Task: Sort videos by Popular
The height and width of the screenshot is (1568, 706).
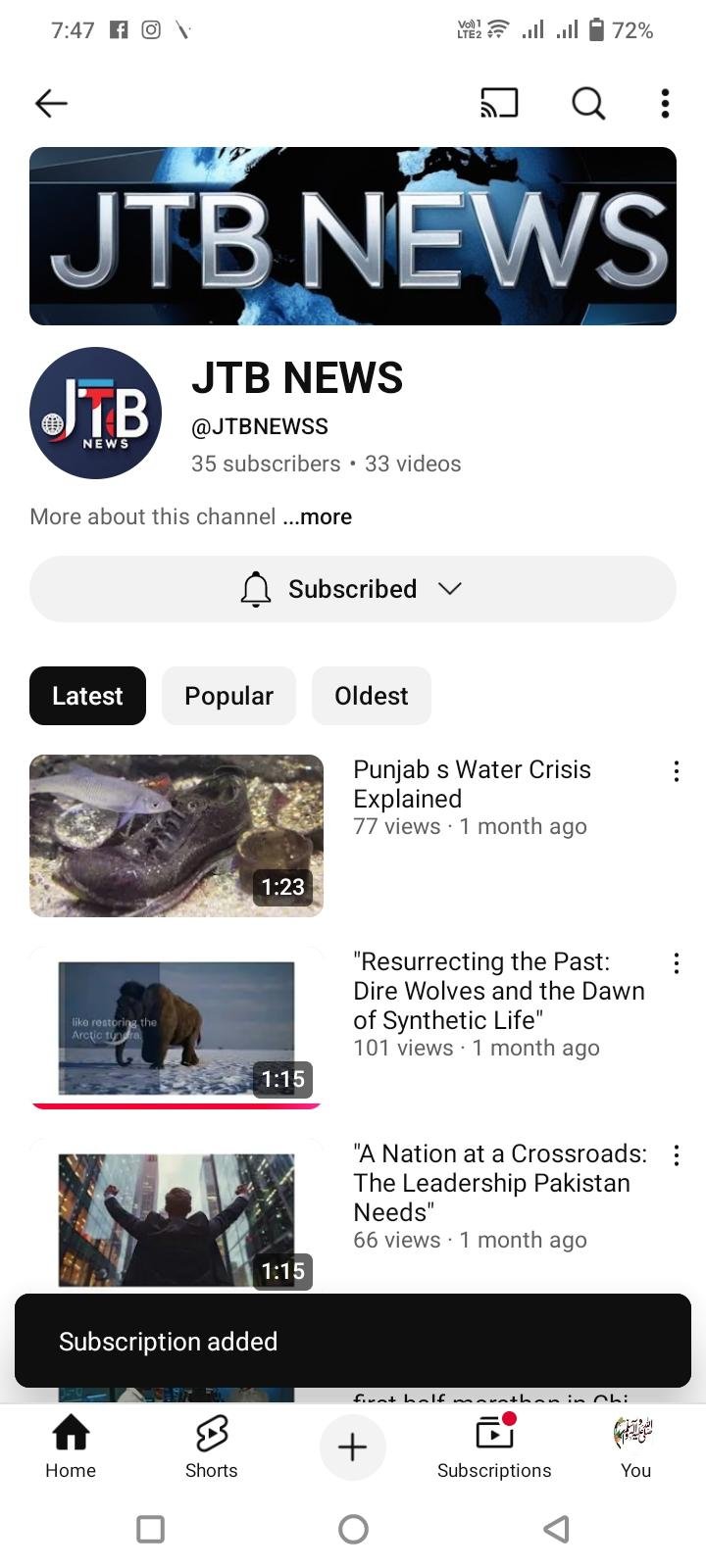Action: (228, 696)
